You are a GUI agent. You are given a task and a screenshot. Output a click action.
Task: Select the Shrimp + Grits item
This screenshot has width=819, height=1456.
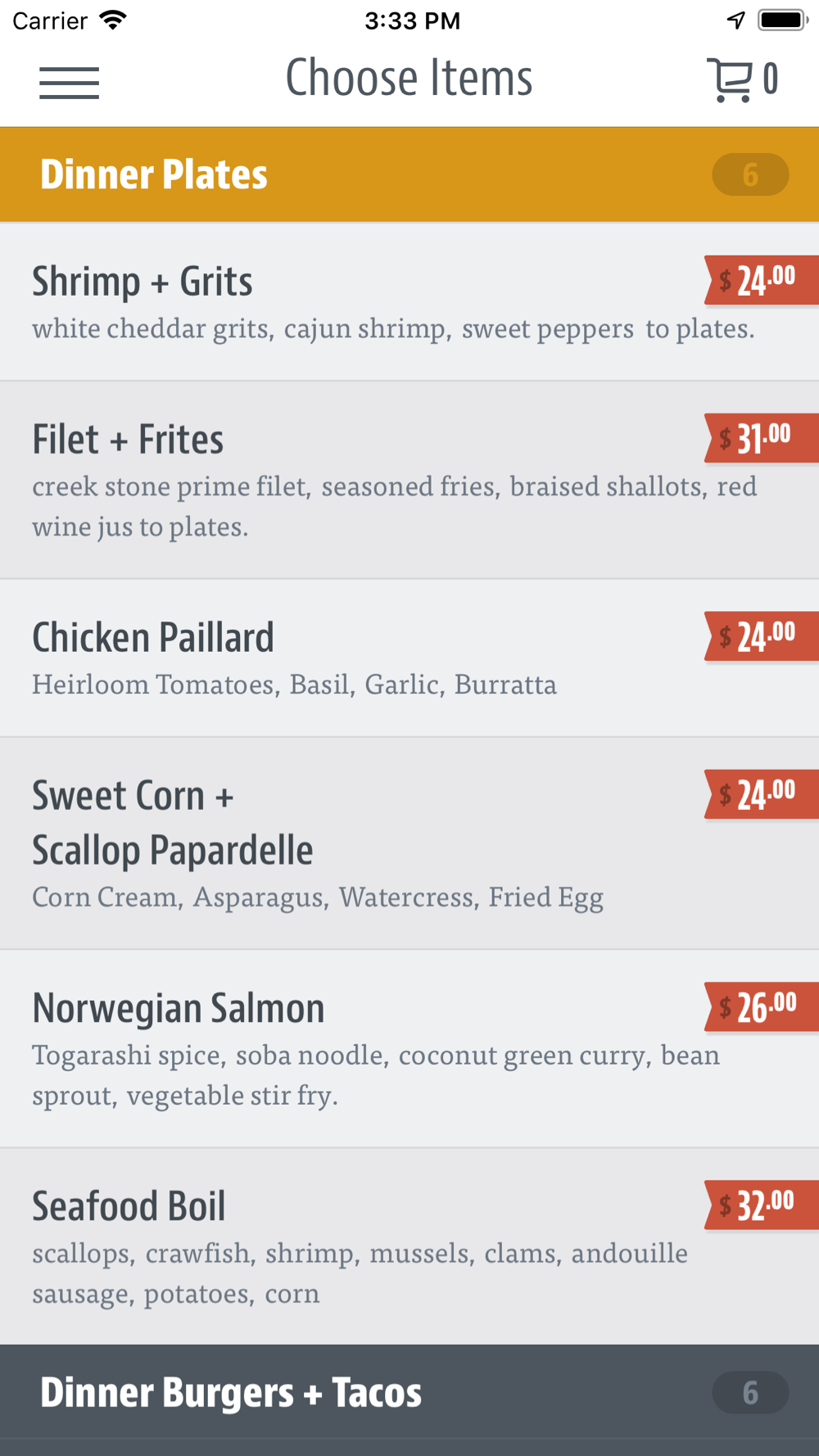click(409, 302)
